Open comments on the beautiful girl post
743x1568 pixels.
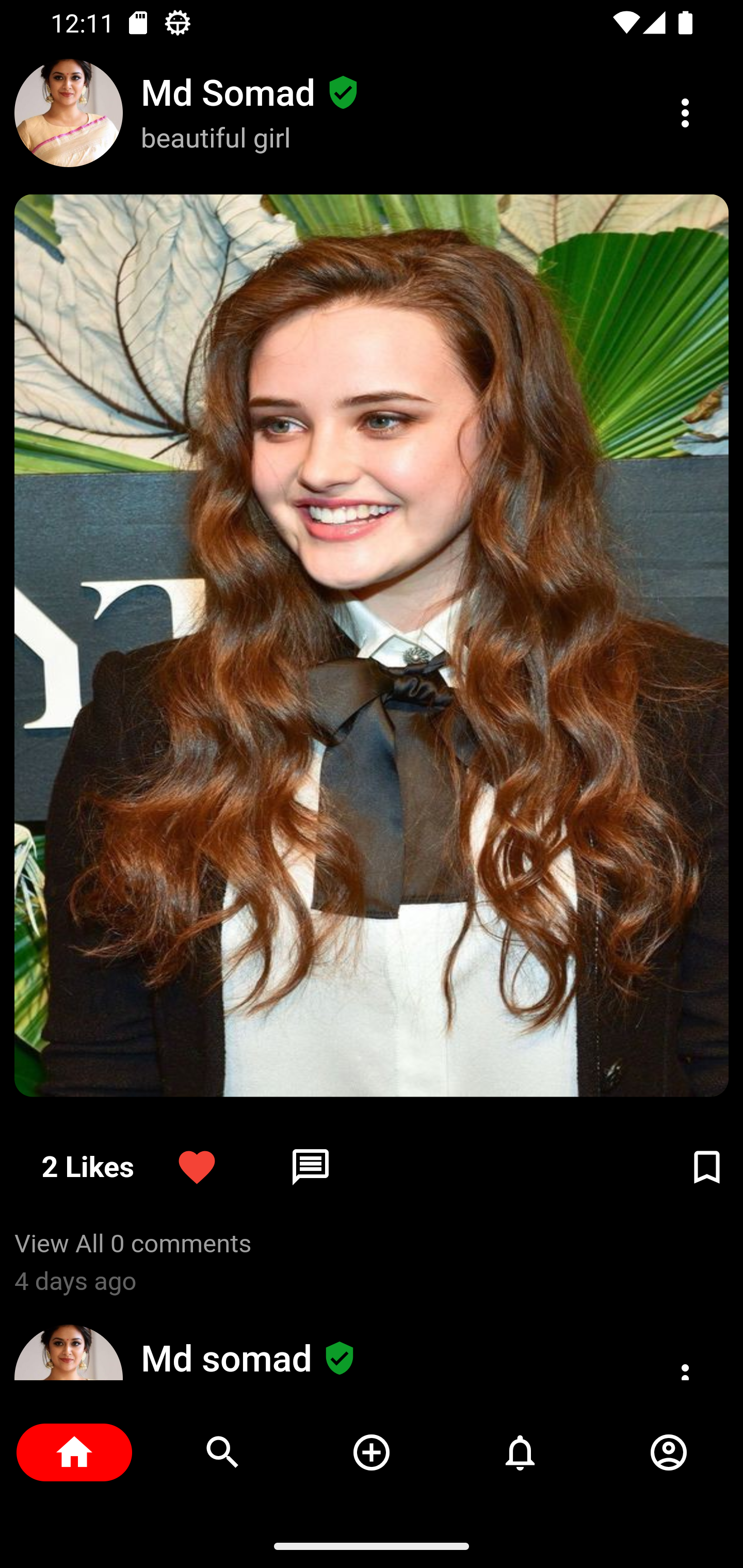(x=310, y=1167)
